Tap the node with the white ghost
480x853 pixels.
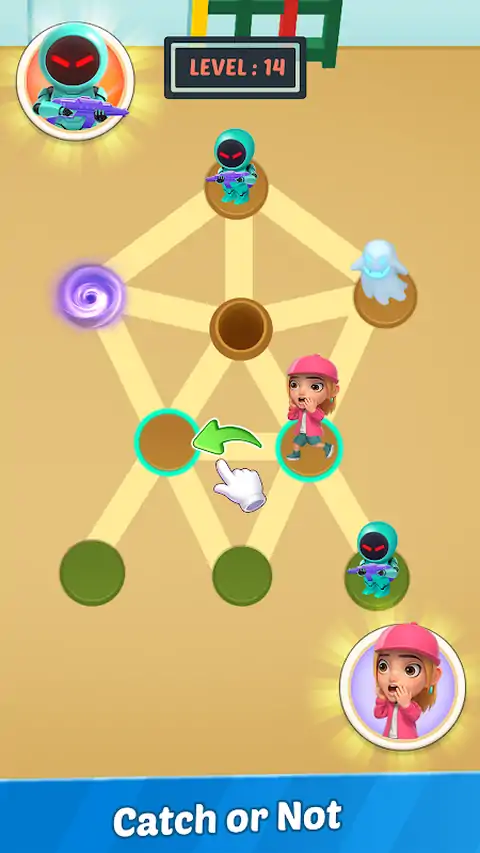coord(385,284)
